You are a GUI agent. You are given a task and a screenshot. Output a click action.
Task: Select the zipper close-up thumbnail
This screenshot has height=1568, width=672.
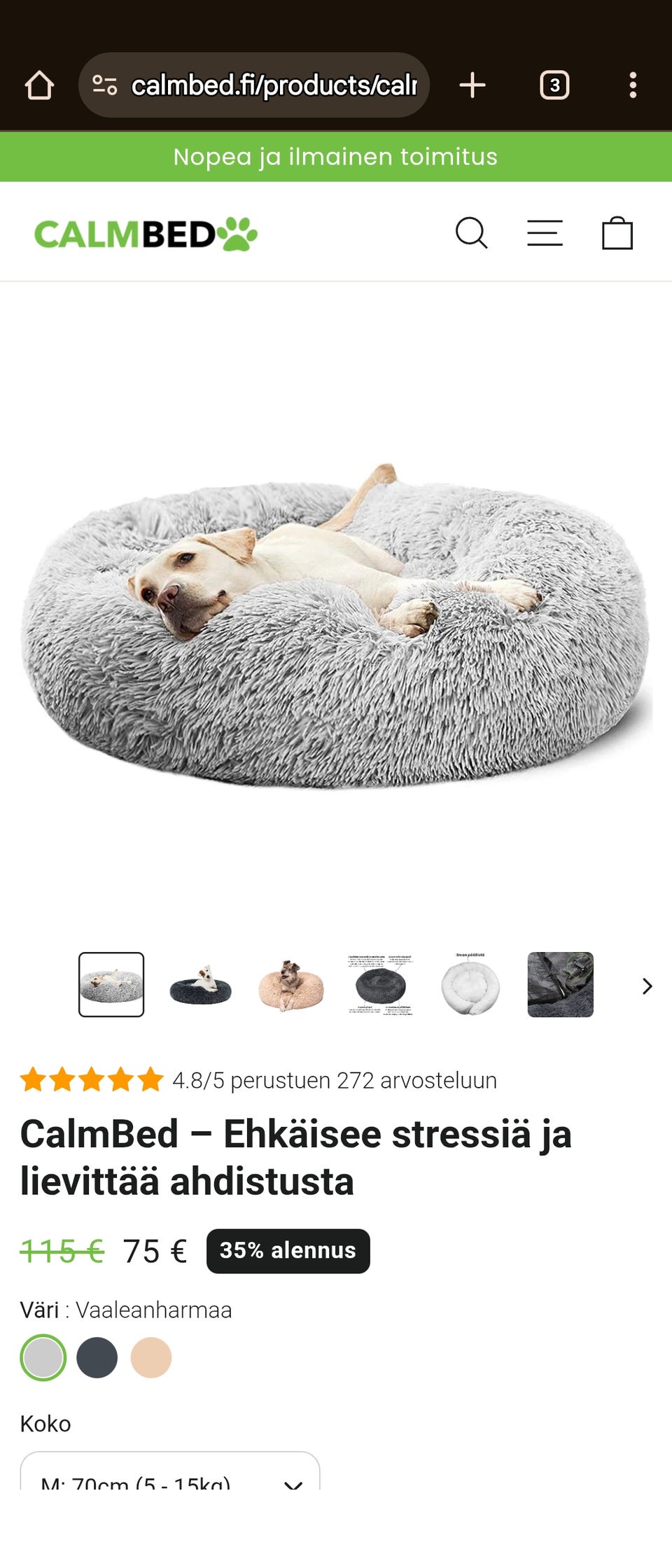[x=560, y=985]
